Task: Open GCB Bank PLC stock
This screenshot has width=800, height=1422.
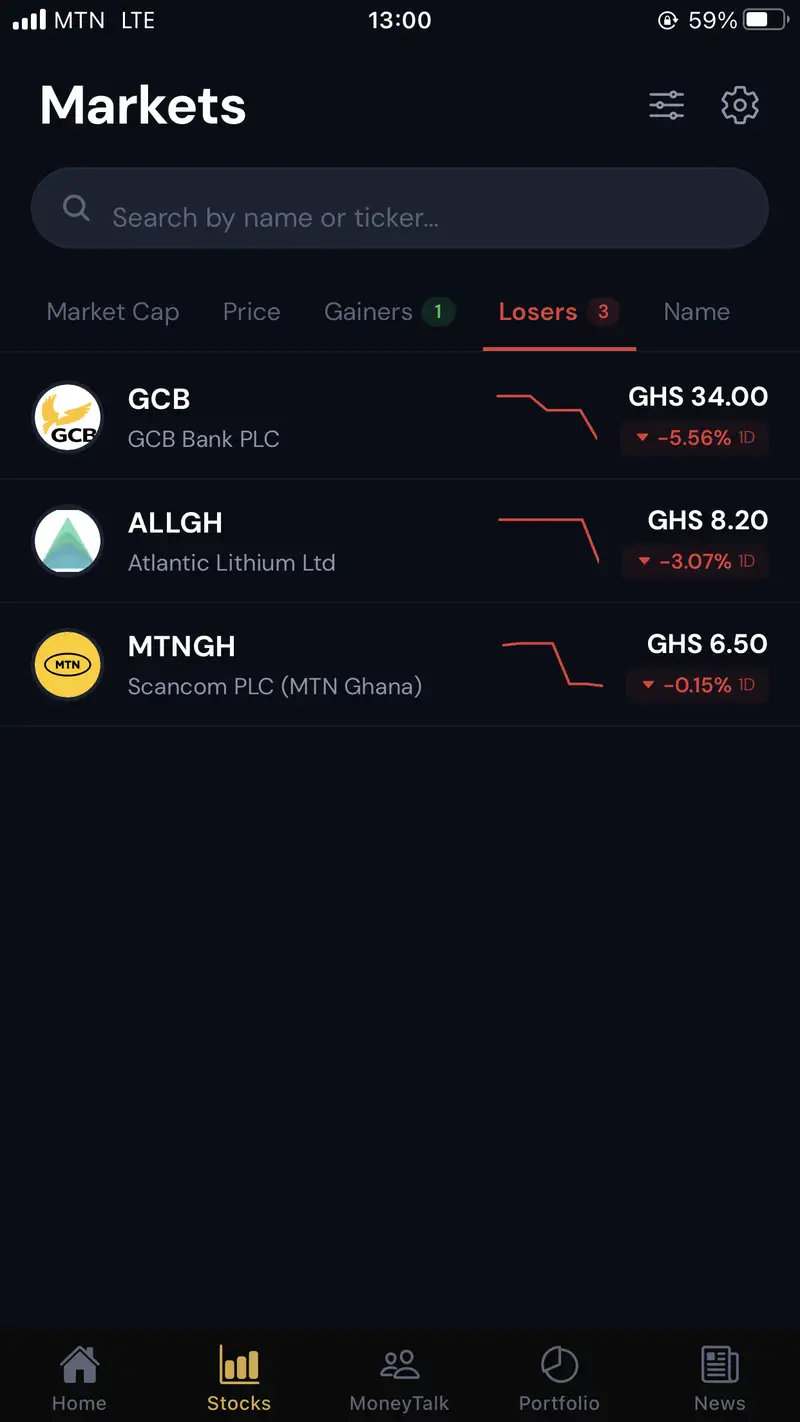Action: pyautogui.click(x=400, y=417)
